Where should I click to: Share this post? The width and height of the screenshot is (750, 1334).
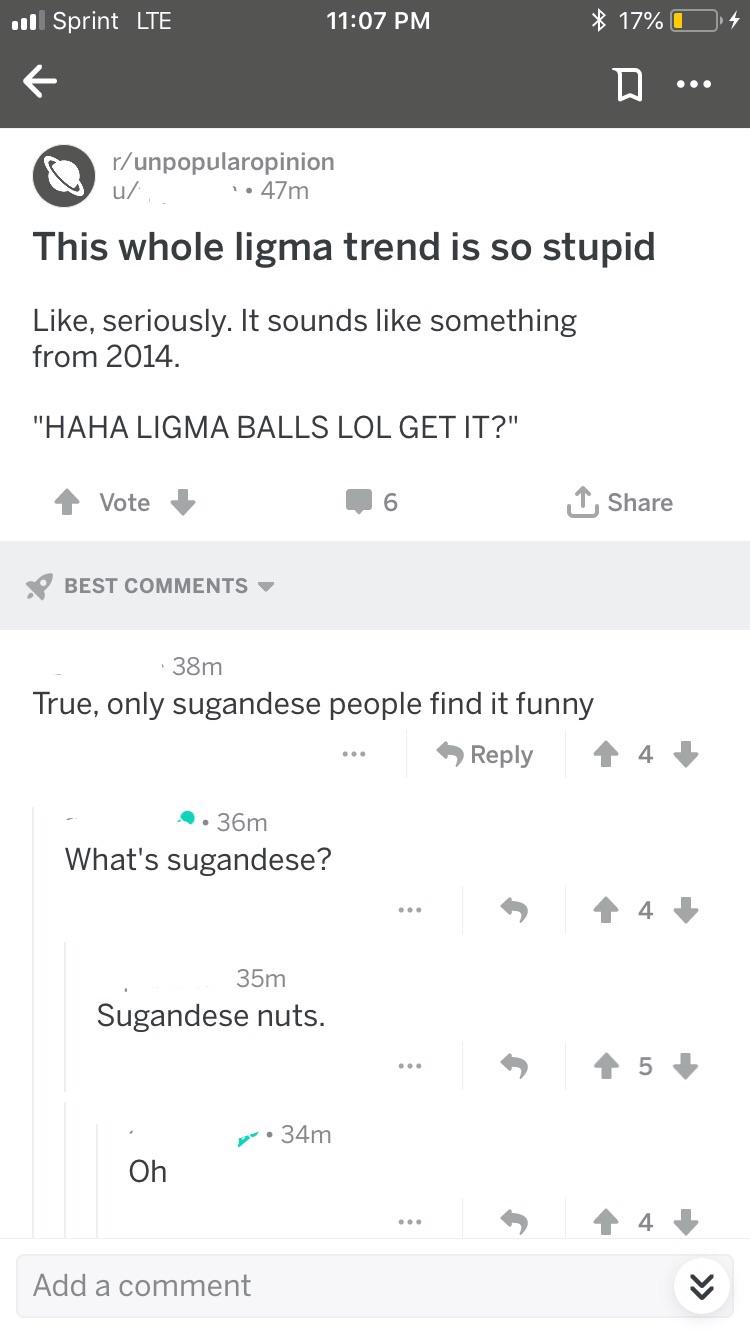click(619, 502)
